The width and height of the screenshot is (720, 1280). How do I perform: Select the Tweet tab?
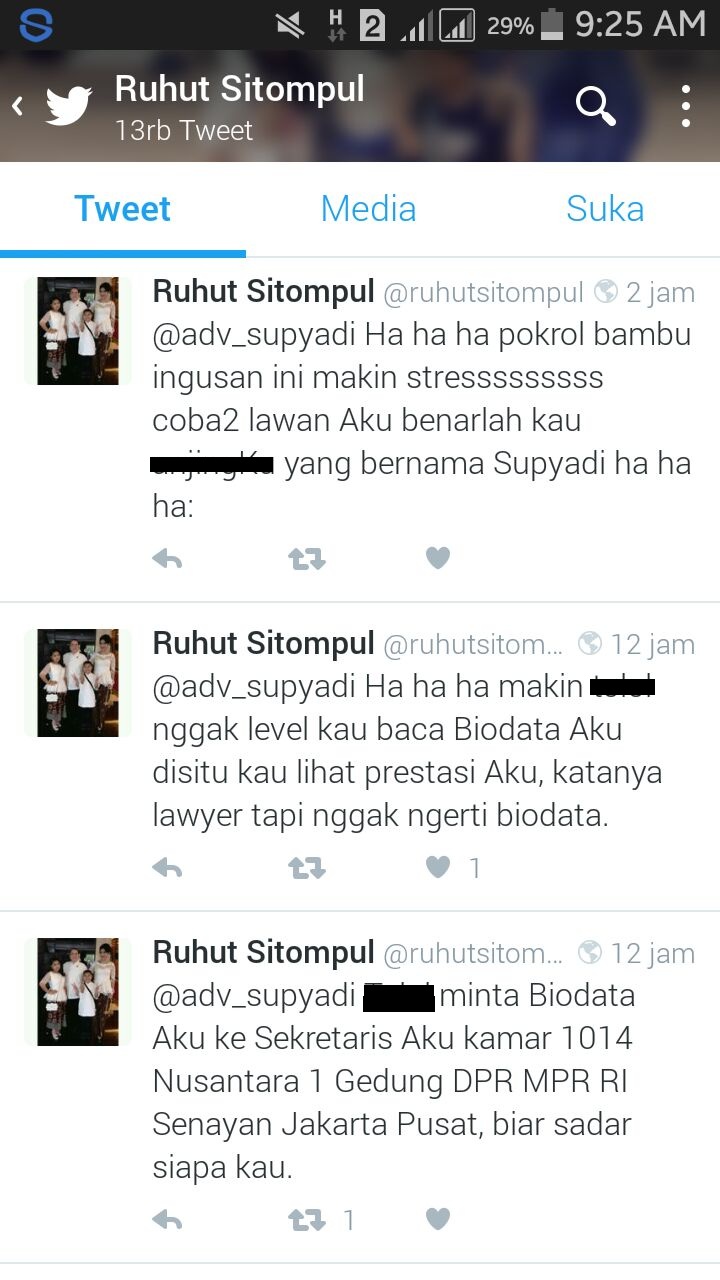point(123,209)
